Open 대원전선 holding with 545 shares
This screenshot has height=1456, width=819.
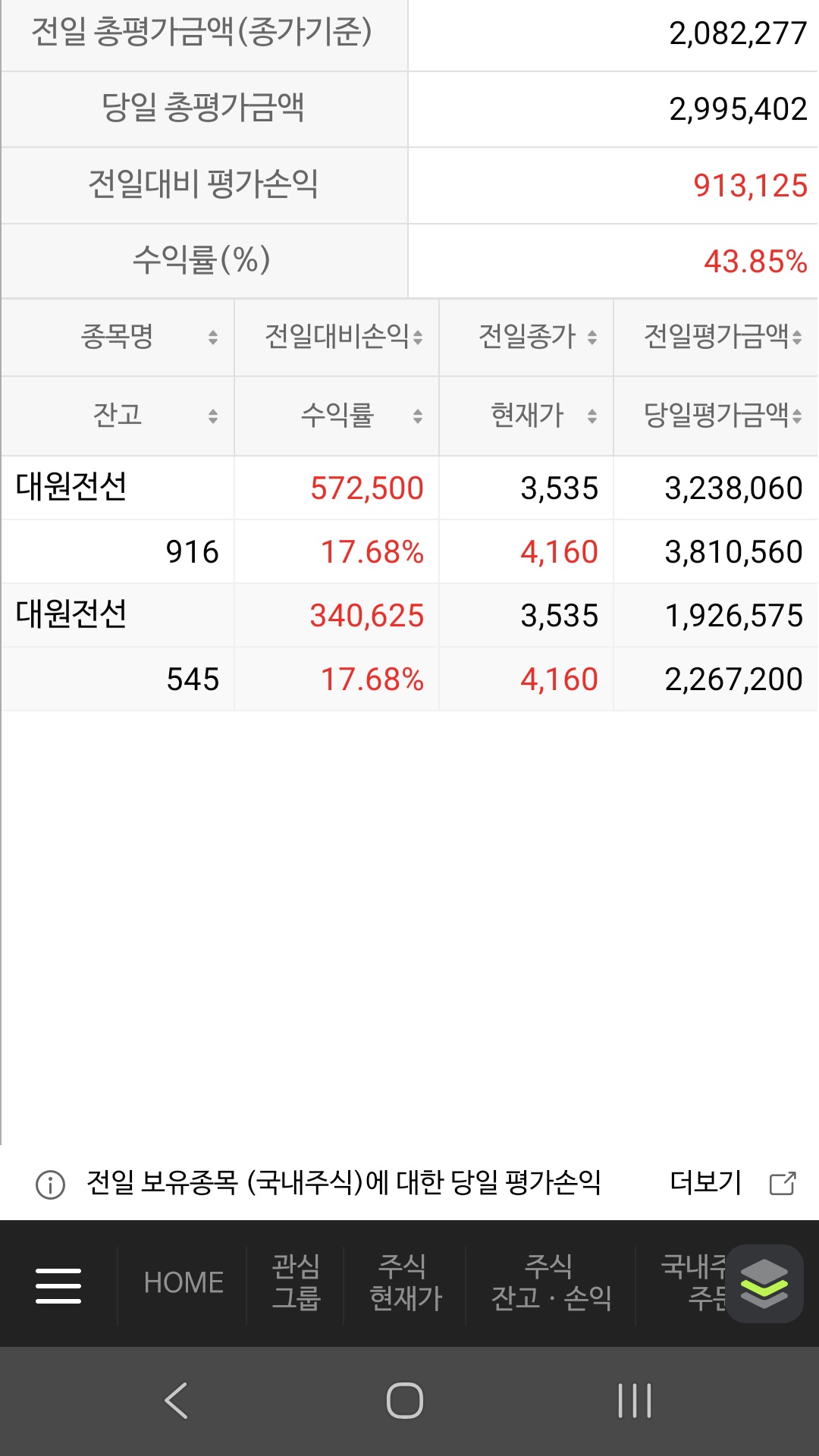tap(71, 615)
